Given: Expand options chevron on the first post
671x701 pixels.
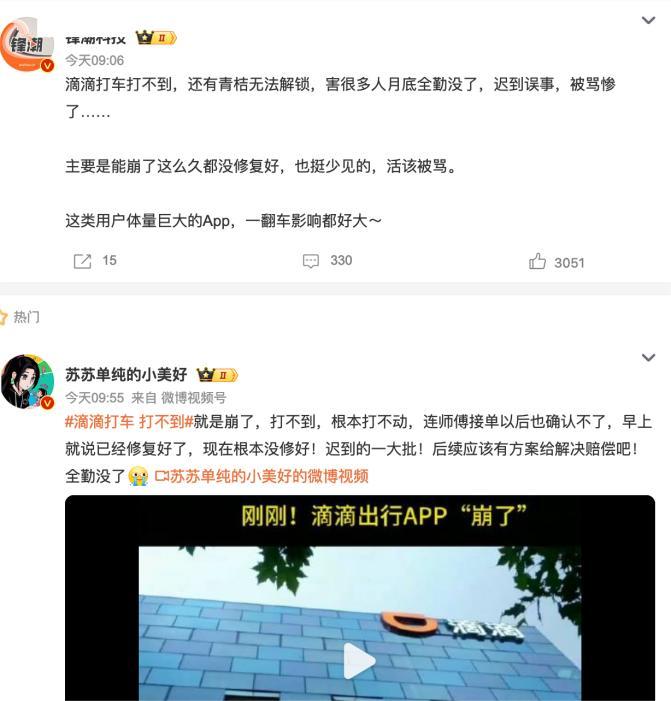Looking at the screenshot, I should point(648,21).
